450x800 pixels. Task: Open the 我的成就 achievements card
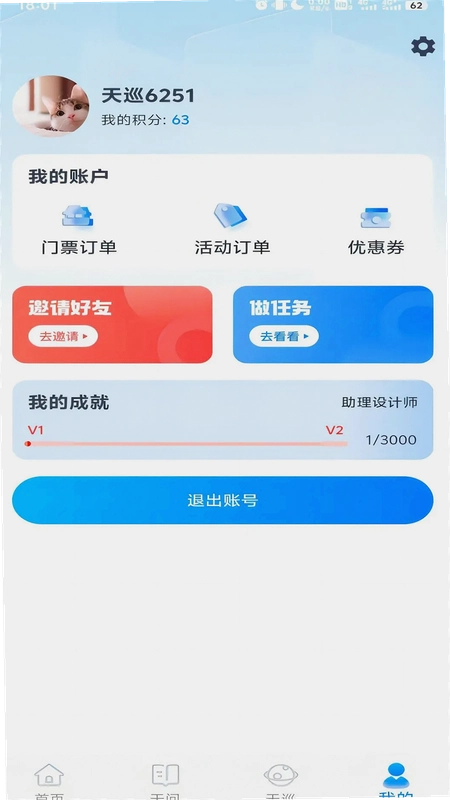[x=223, y=420]
